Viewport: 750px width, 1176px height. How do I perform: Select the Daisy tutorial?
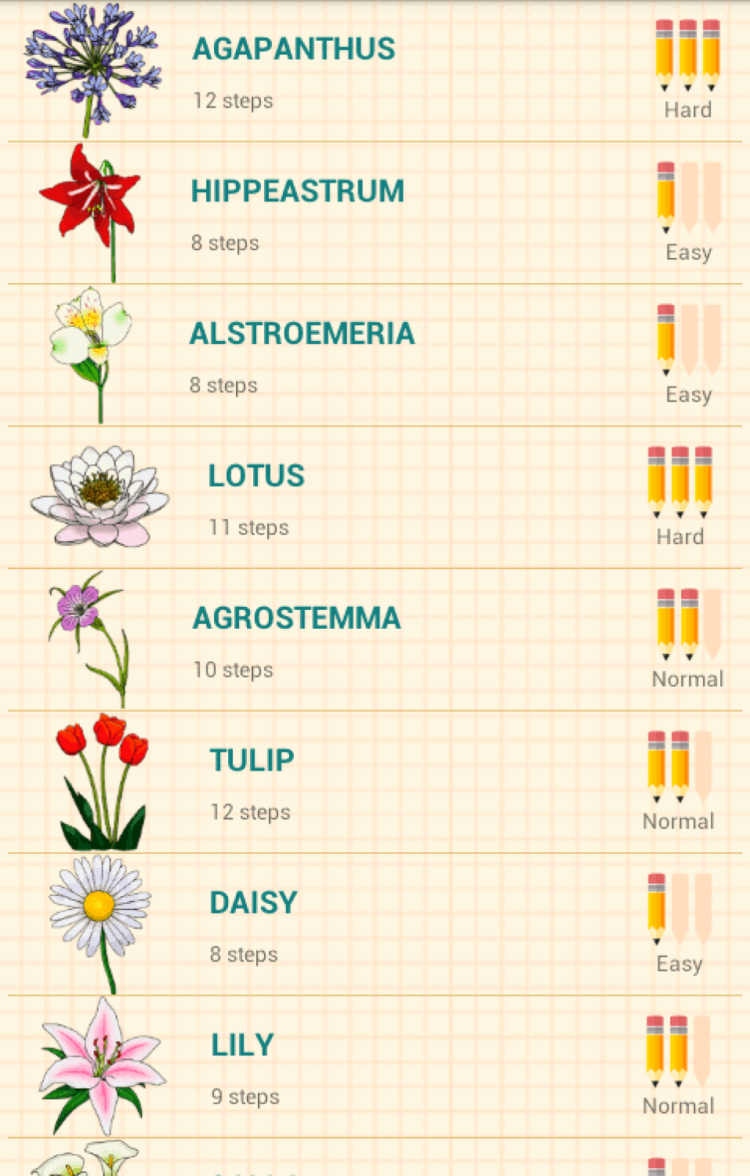[253, 902]
